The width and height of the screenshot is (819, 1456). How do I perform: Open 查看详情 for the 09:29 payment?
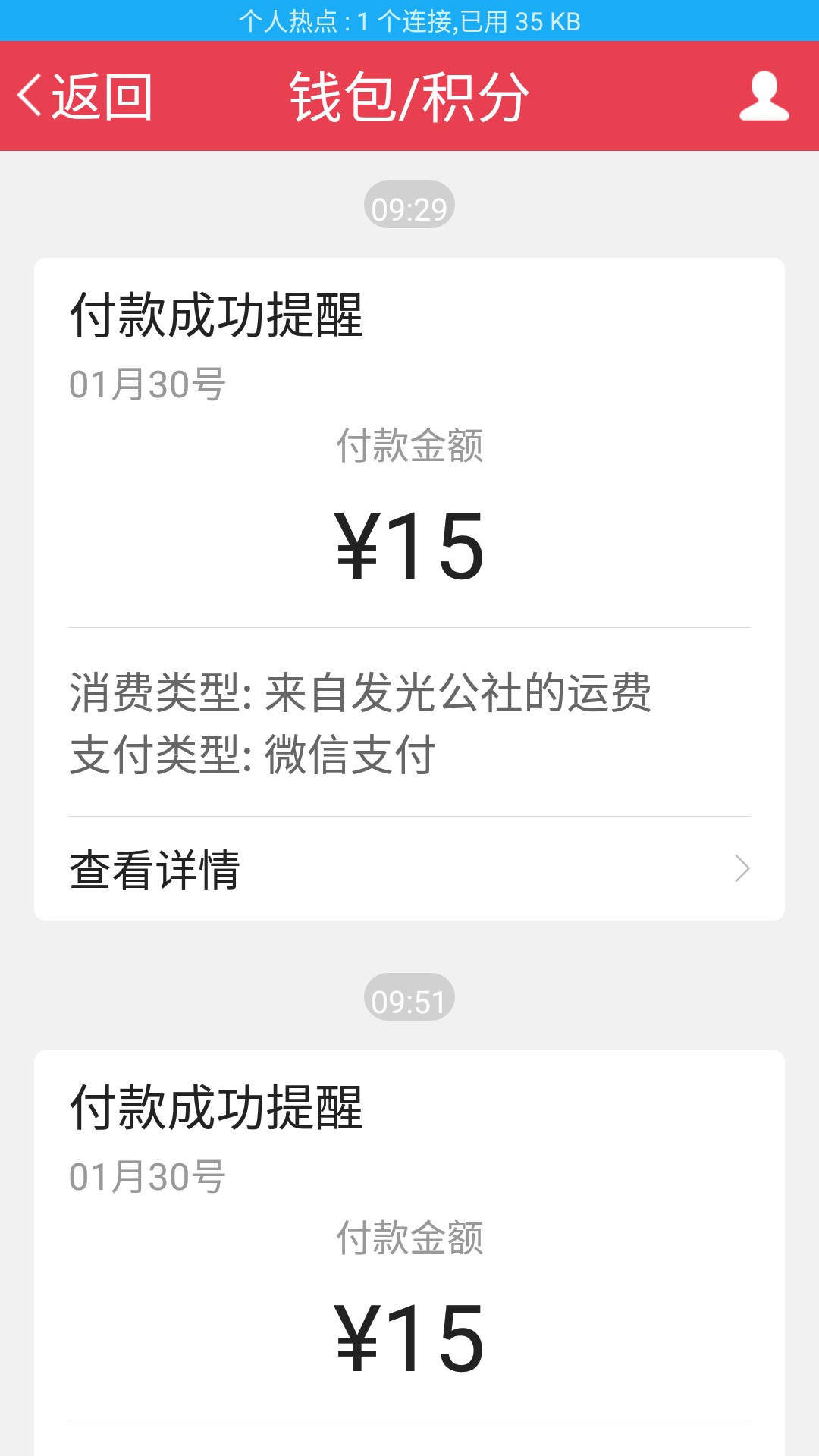click(x=409, y=869)
